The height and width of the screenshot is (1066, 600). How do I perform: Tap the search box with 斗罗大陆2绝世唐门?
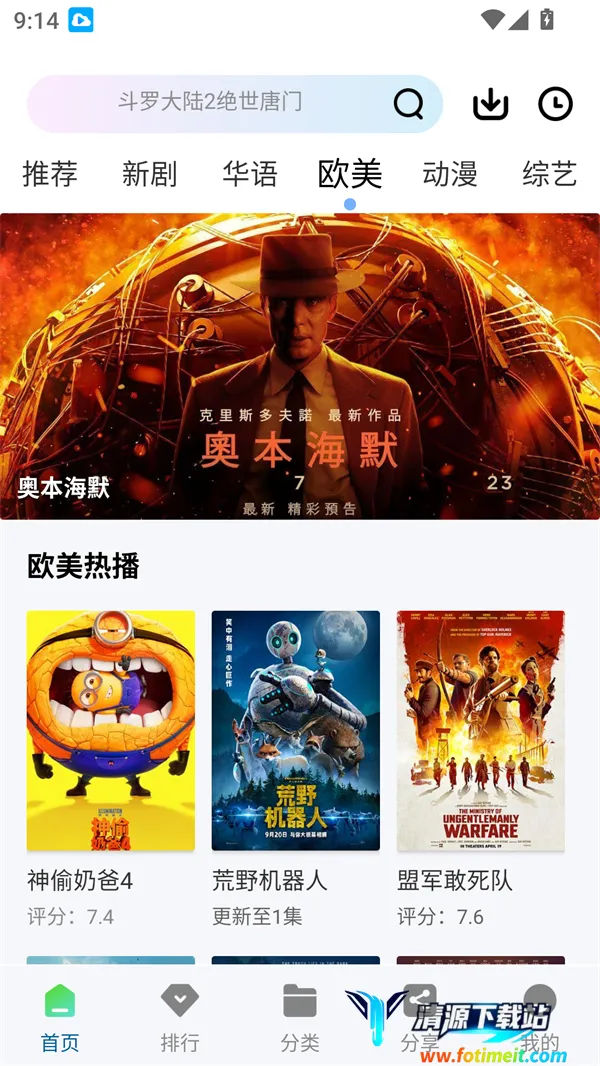(210, 102)
